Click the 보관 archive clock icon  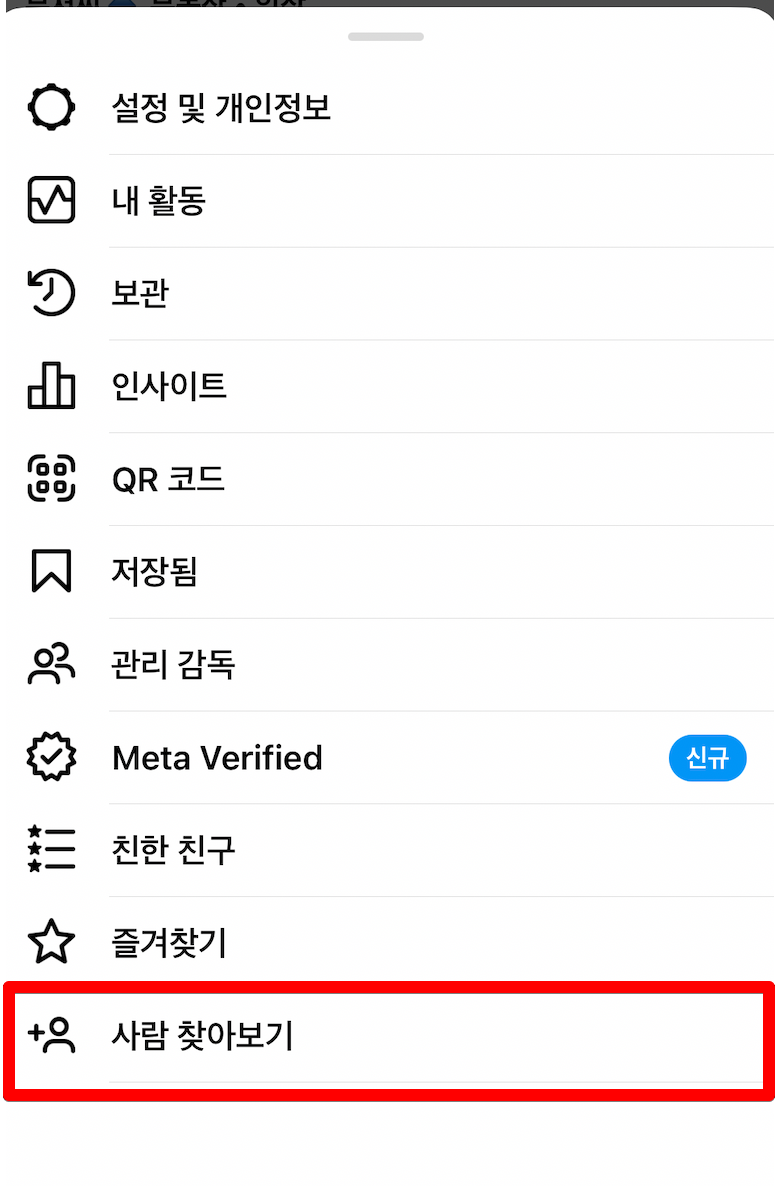[x=50, y=293]
